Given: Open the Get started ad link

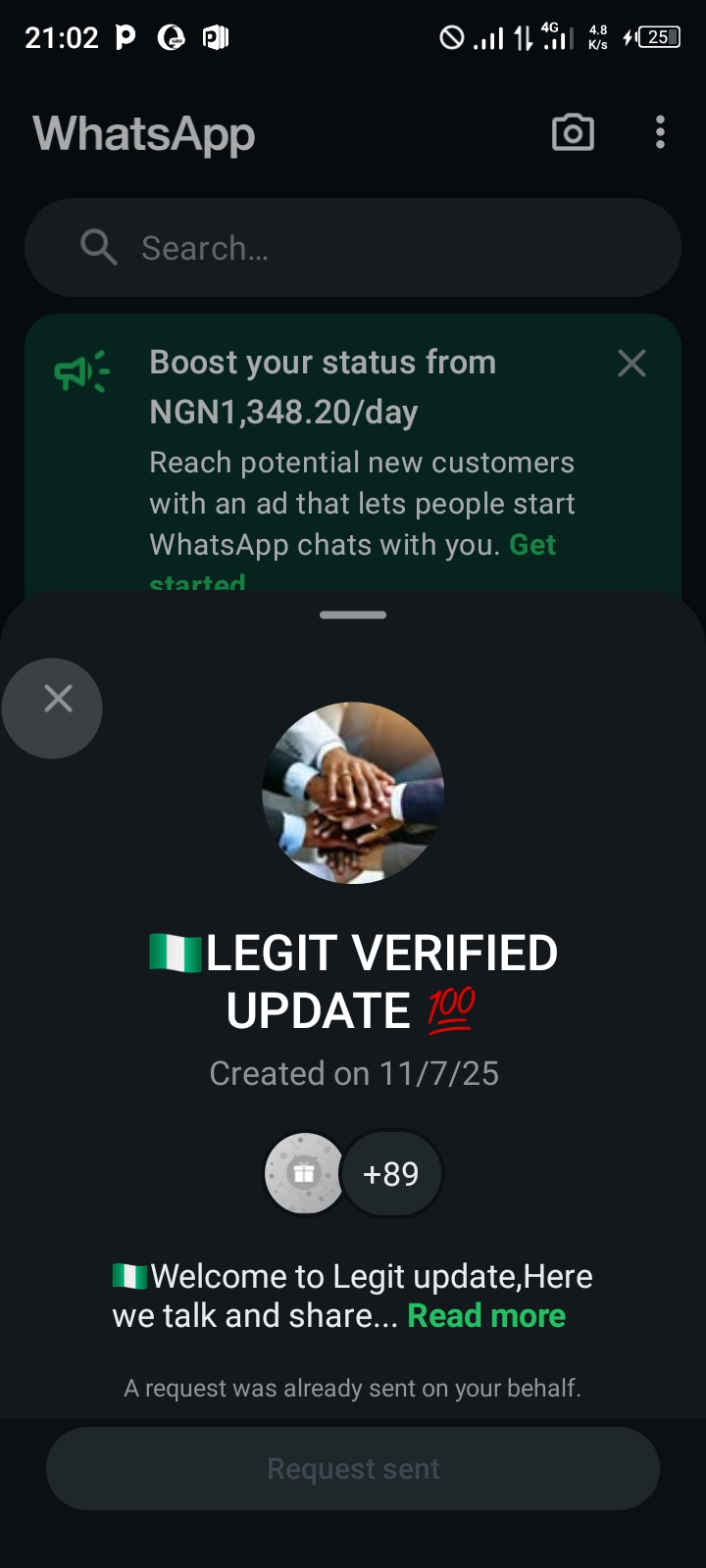Looking at the screenshot, I should click(531, 545).
